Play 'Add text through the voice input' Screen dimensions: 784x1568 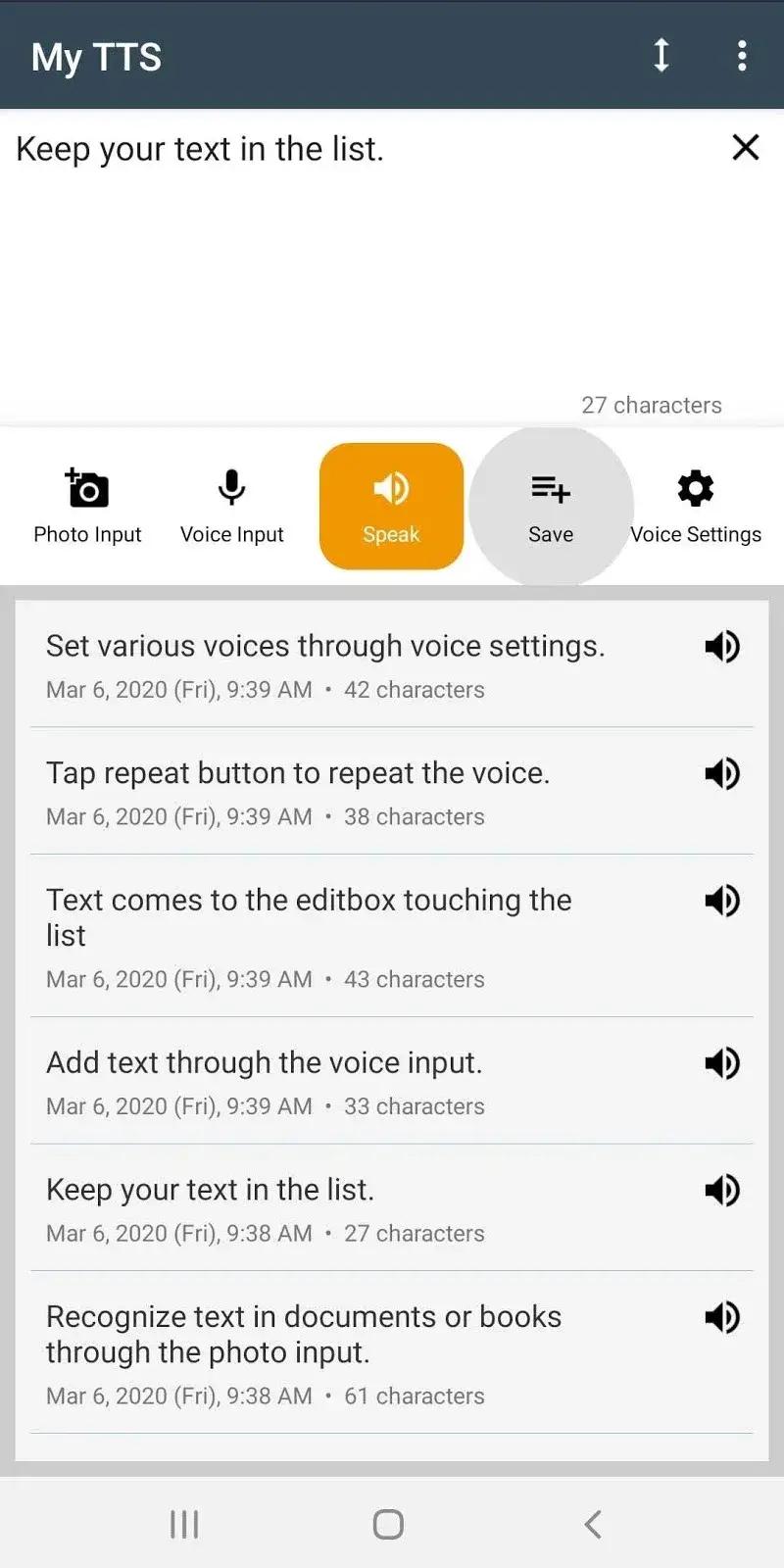pos(722,1062)
